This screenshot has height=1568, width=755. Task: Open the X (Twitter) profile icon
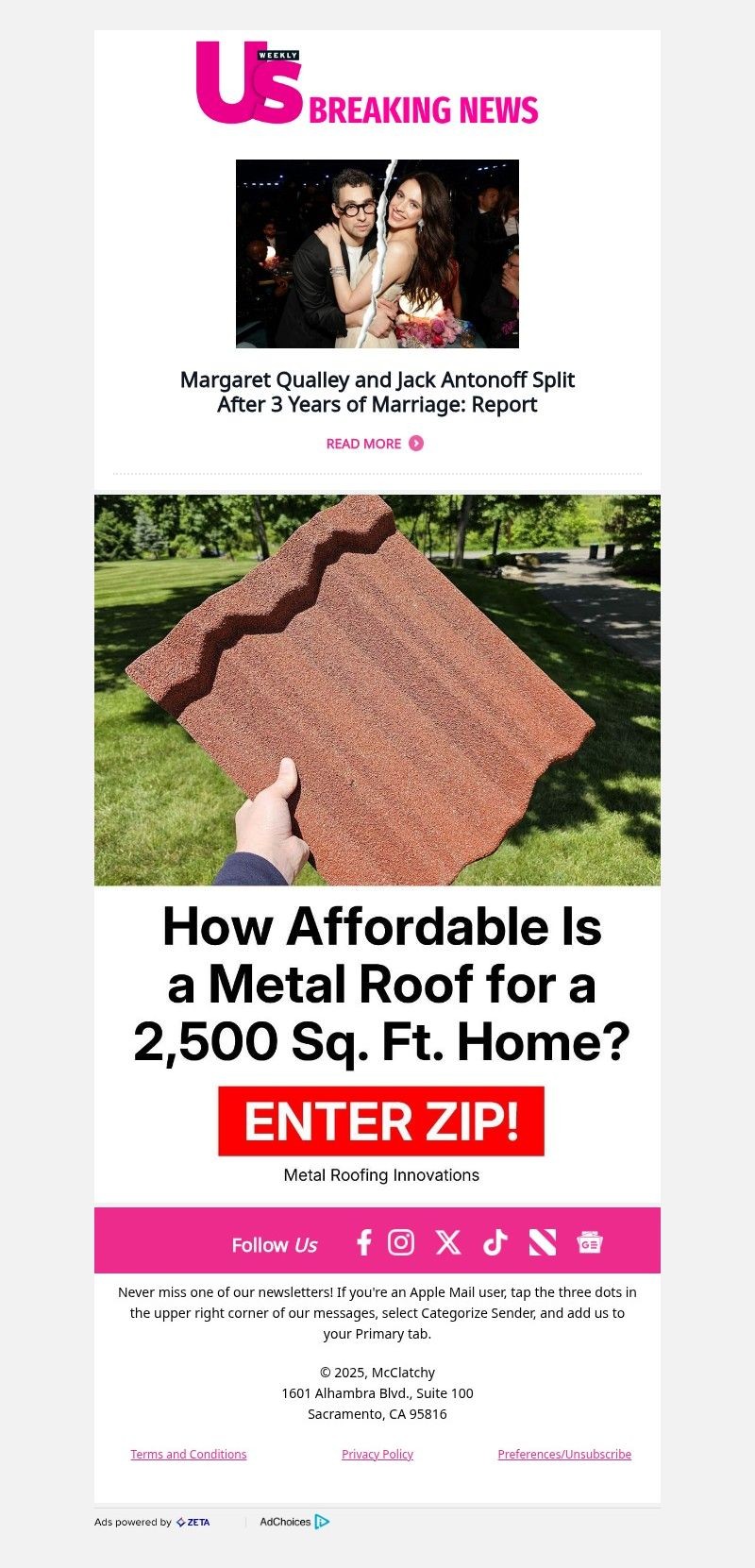point(448,1242)
